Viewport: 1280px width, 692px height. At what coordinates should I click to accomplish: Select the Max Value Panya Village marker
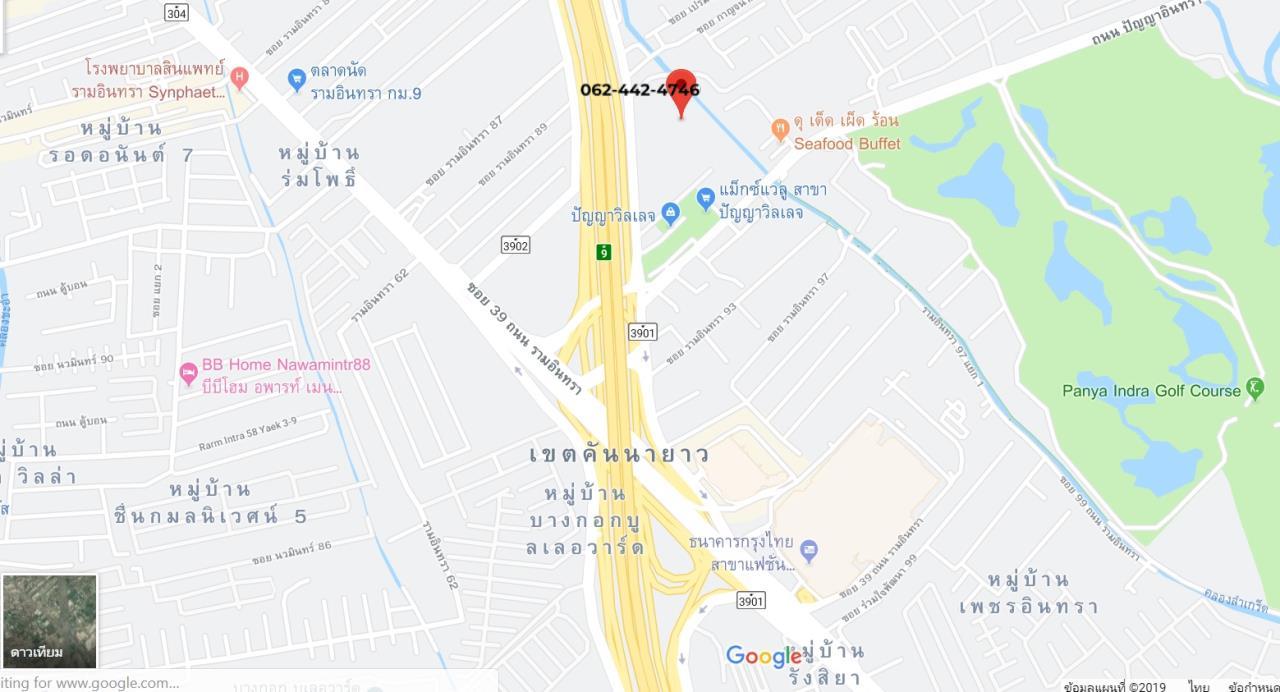[x=705, y=198]
